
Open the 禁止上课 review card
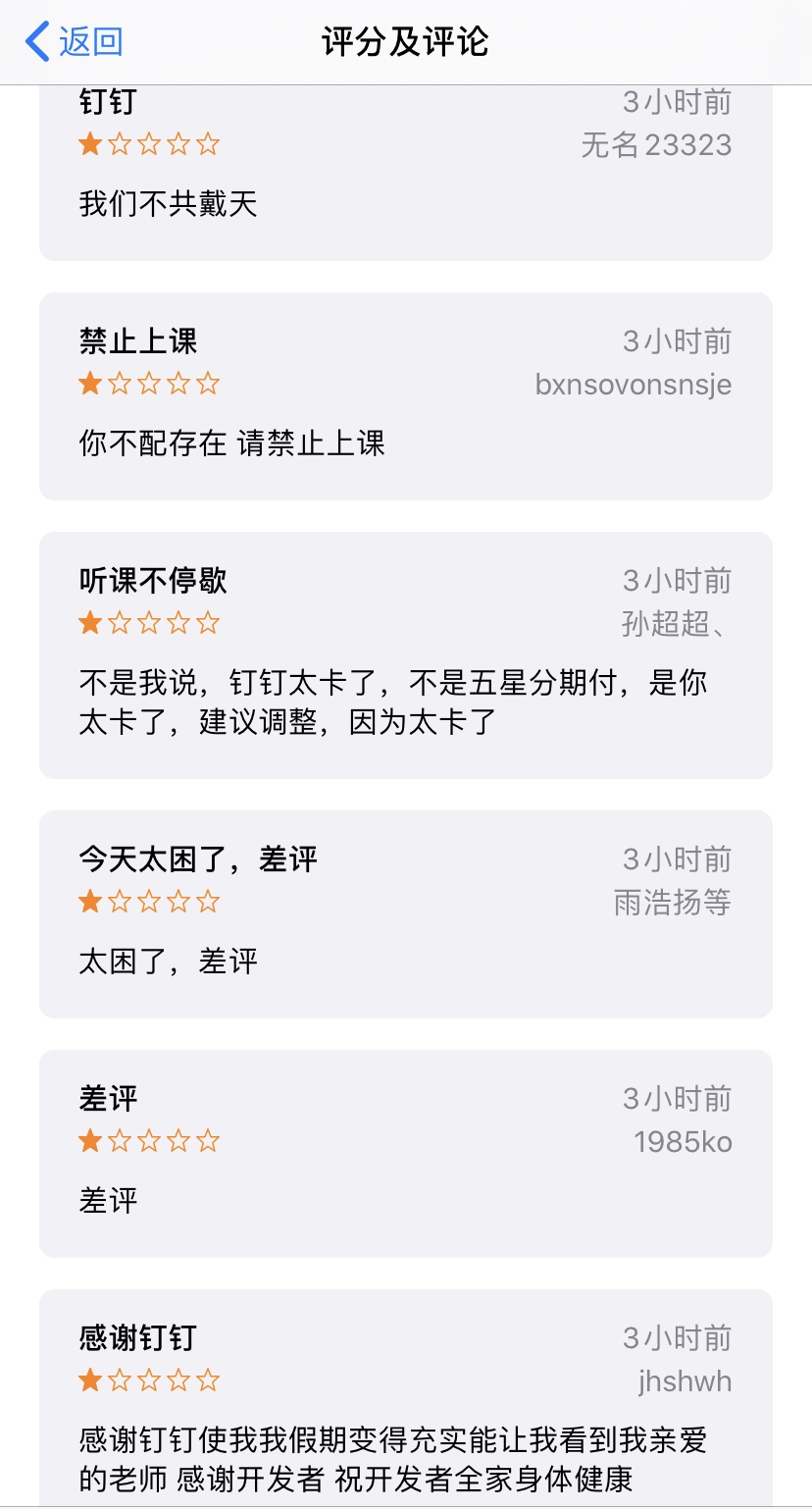pyautogui.click(x=405, y=396)
